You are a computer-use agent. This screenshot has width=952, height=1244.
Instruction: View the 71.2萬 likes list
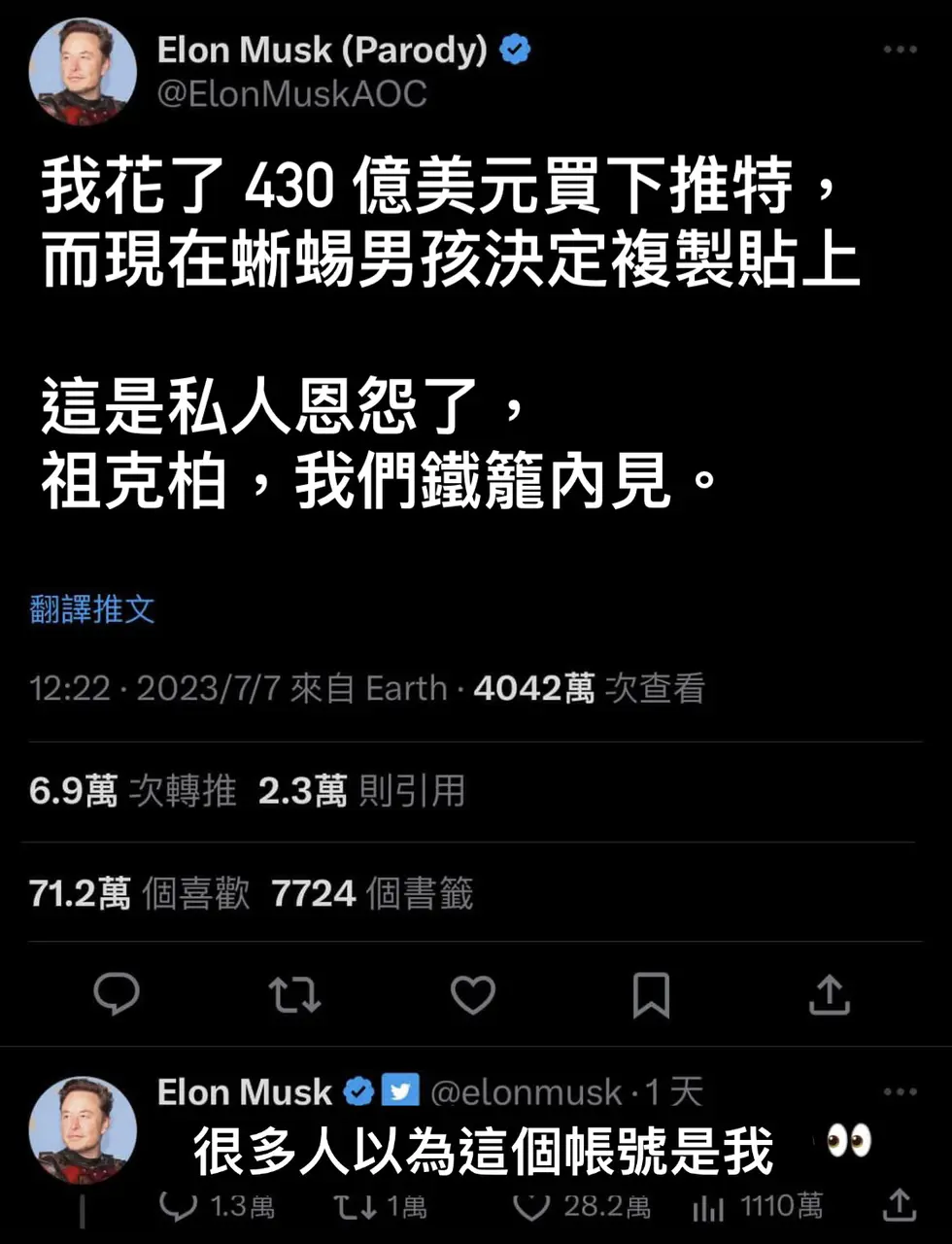point(139,892)
